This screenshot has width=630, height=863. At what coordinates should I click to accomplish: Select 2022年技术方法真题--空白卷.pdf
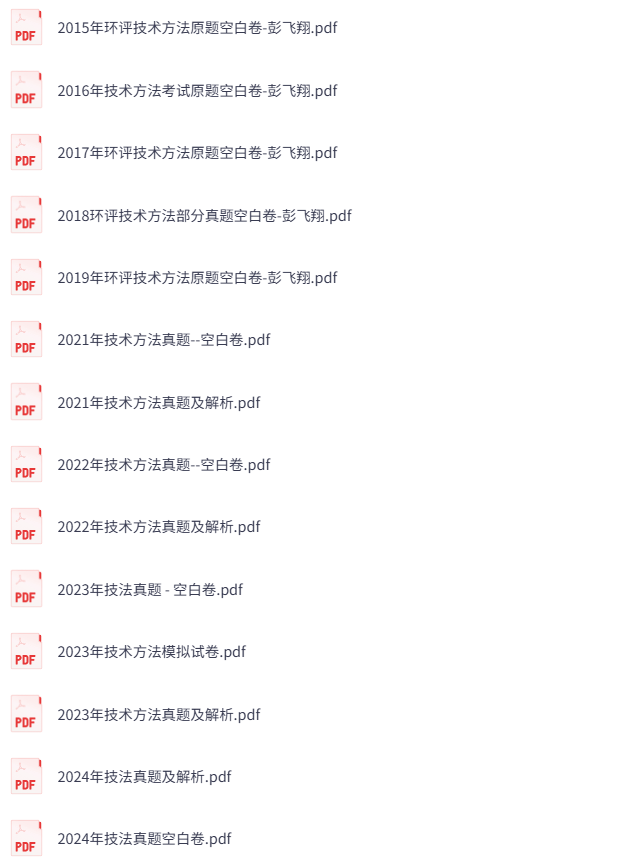coord(163,465)
